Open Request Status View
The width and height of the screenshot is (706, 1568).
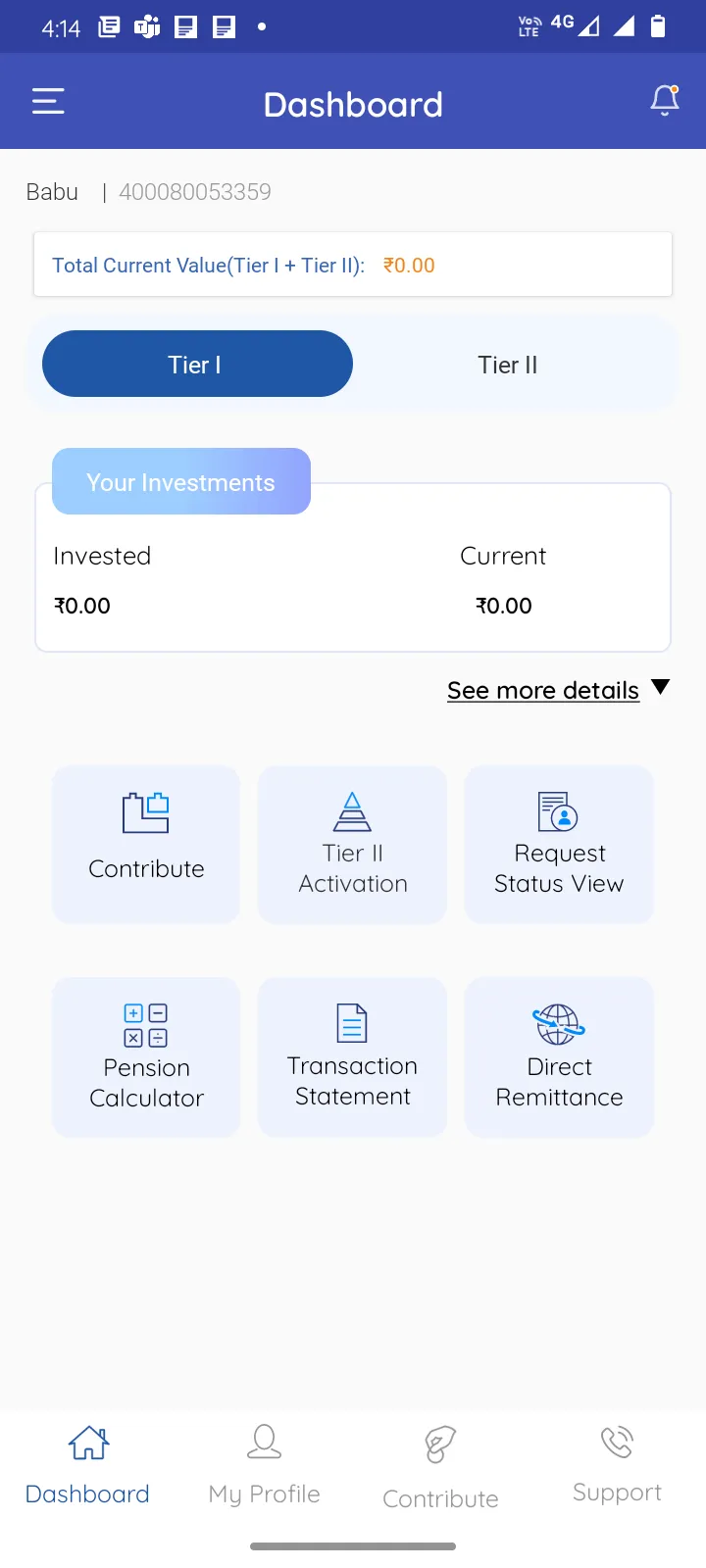(559, 844)
